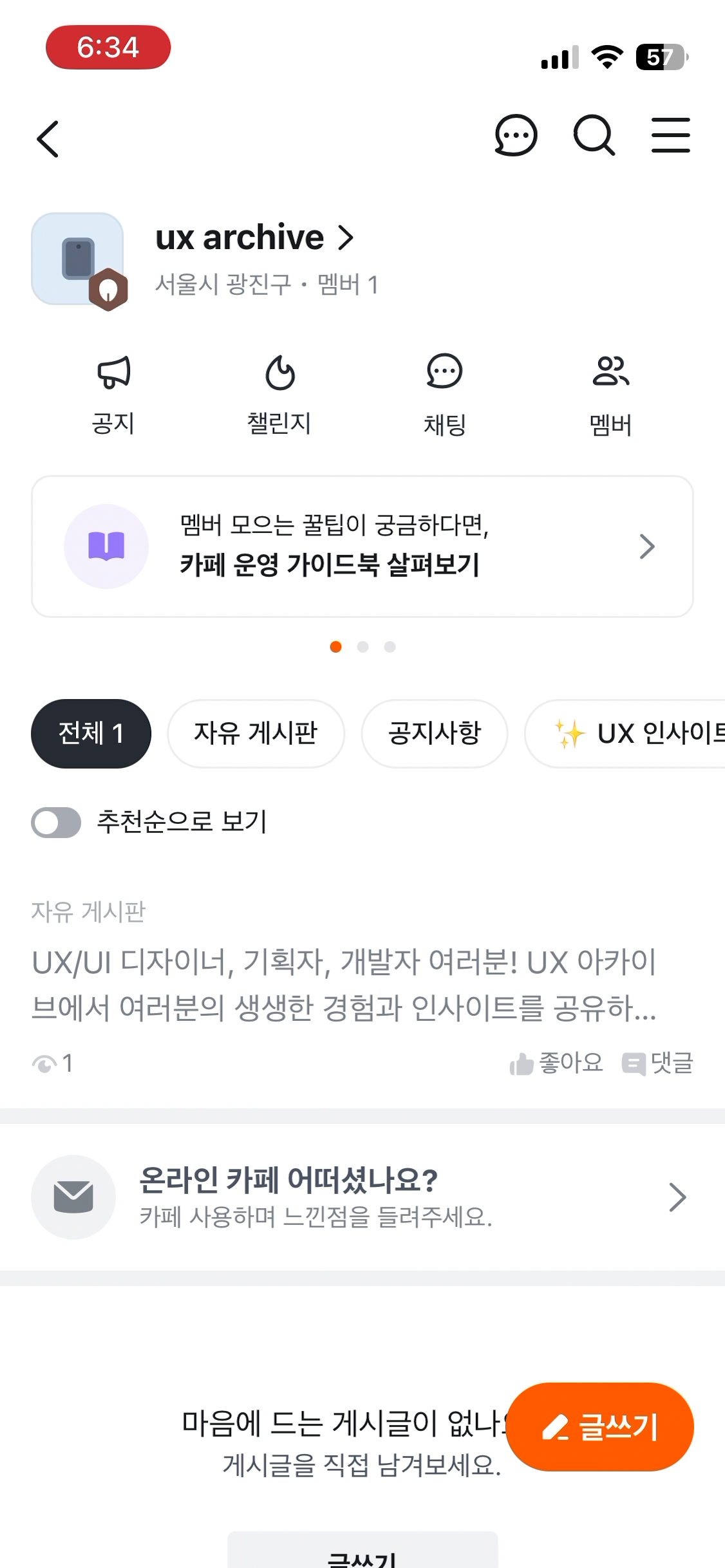
Task: Open the hamburger menu
Action: (670, 135)
